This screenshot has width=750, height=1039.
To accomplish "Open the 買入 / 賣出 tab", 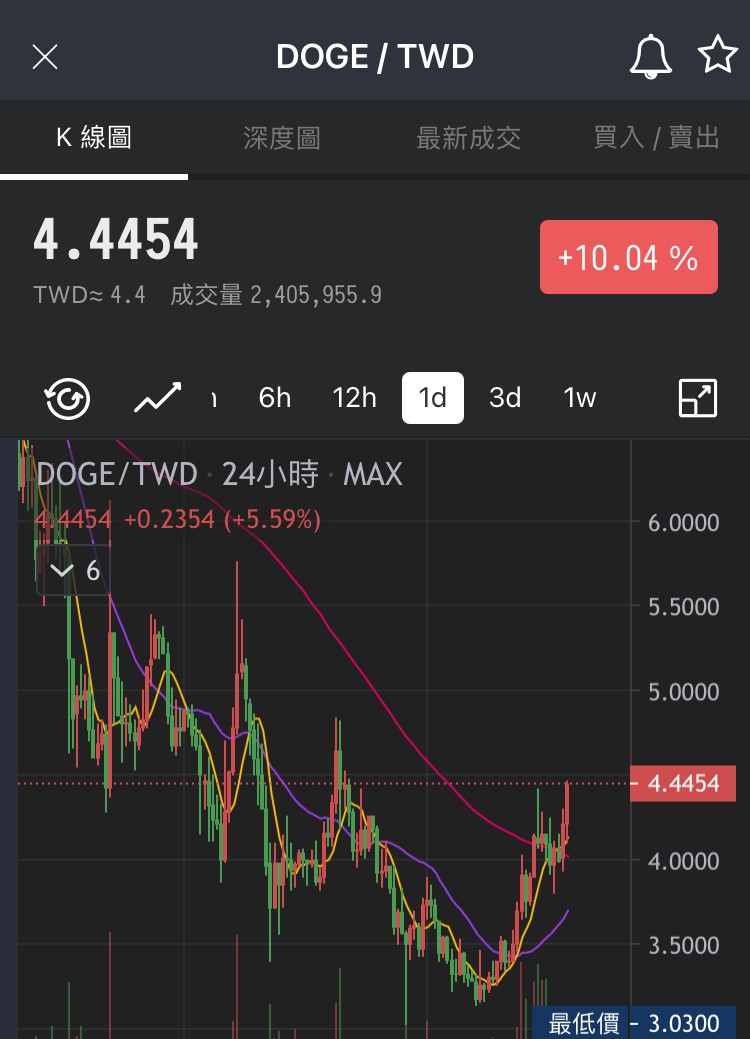I will click(656, 138).
